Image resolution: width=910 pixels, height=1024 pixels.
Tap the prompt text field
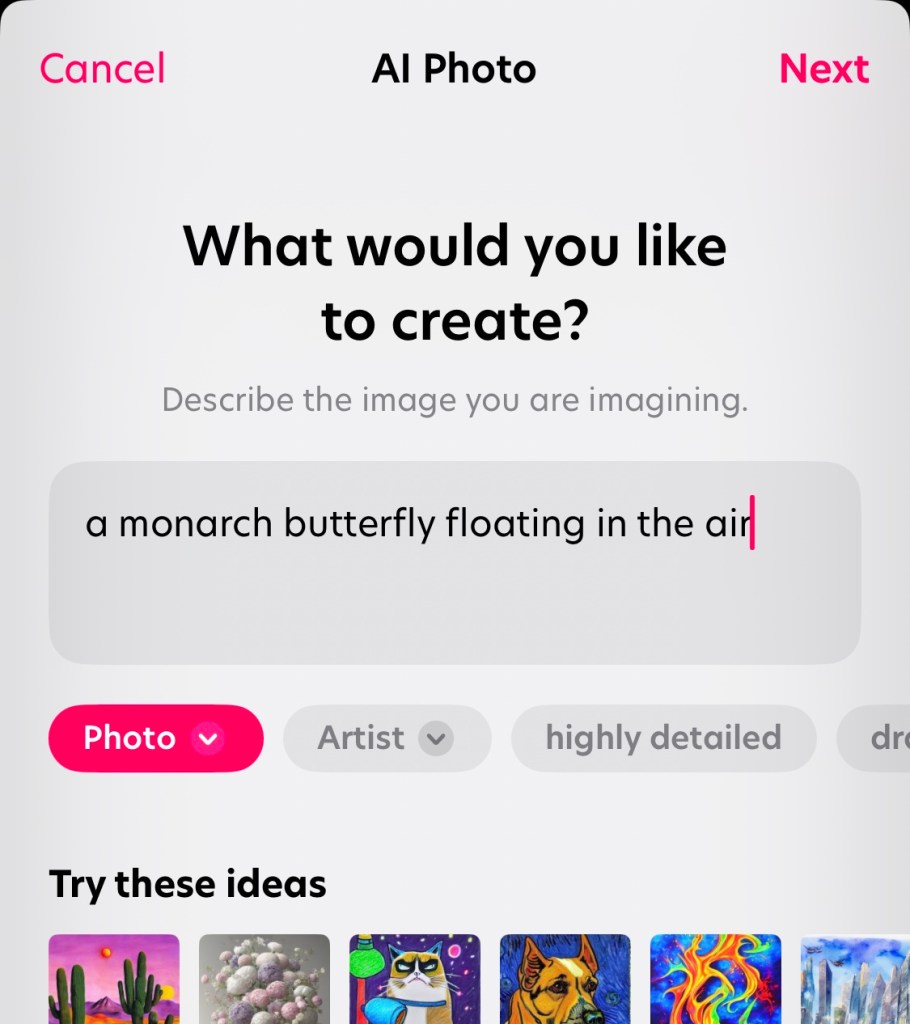(x=454, y=562)
